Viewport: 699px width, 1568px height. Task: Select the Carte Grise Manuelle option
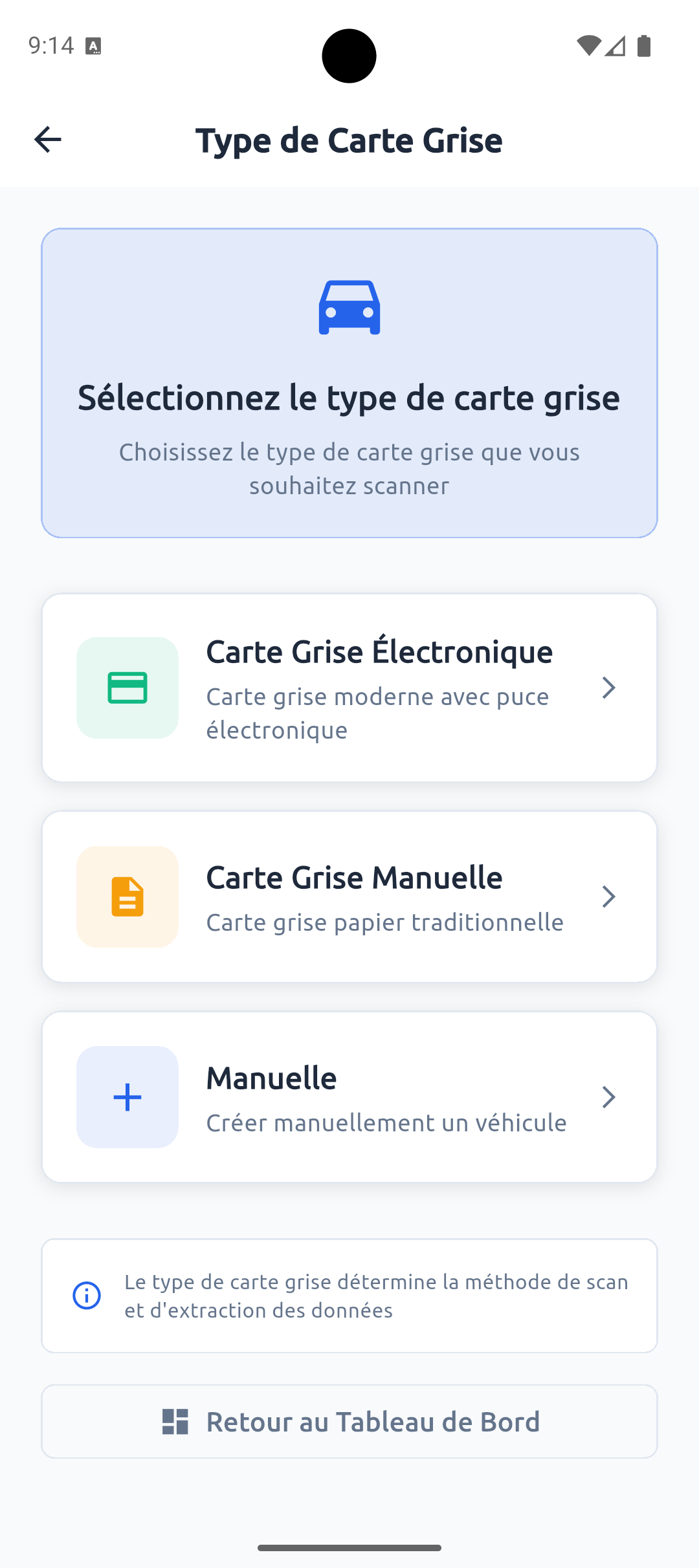349,897
